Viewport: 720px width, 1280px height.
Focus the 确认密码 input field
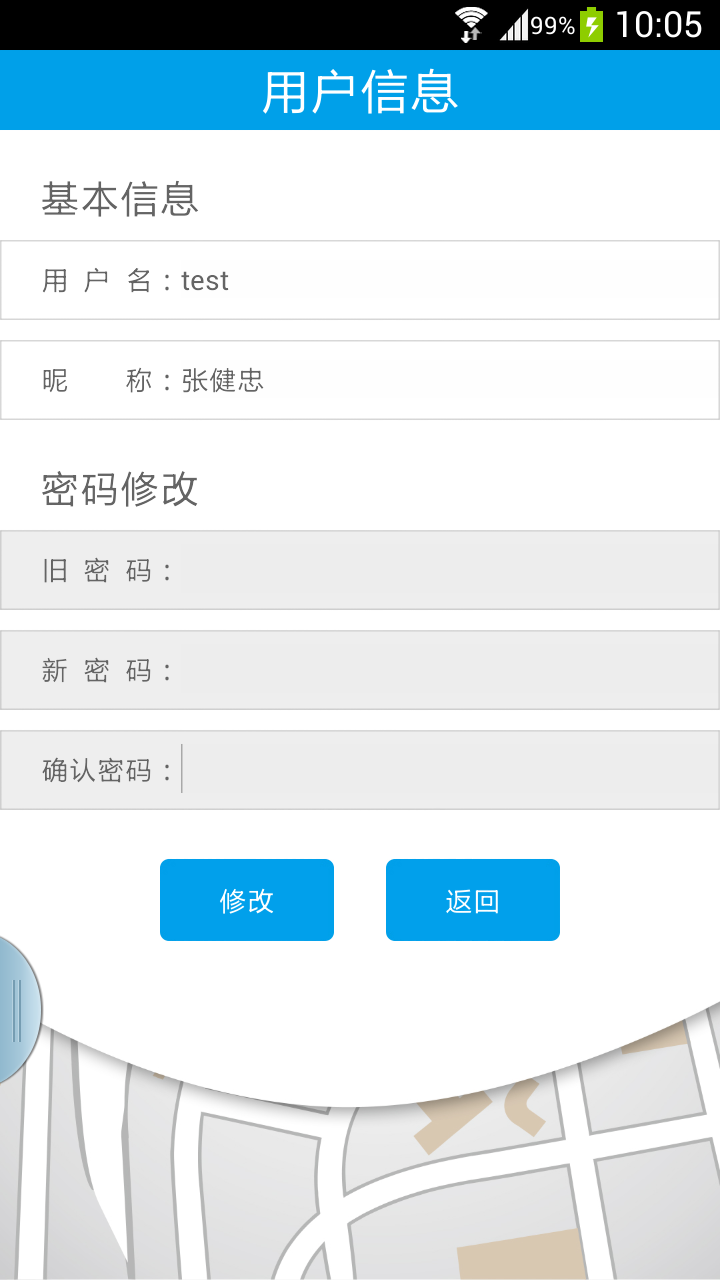point(360,769)
